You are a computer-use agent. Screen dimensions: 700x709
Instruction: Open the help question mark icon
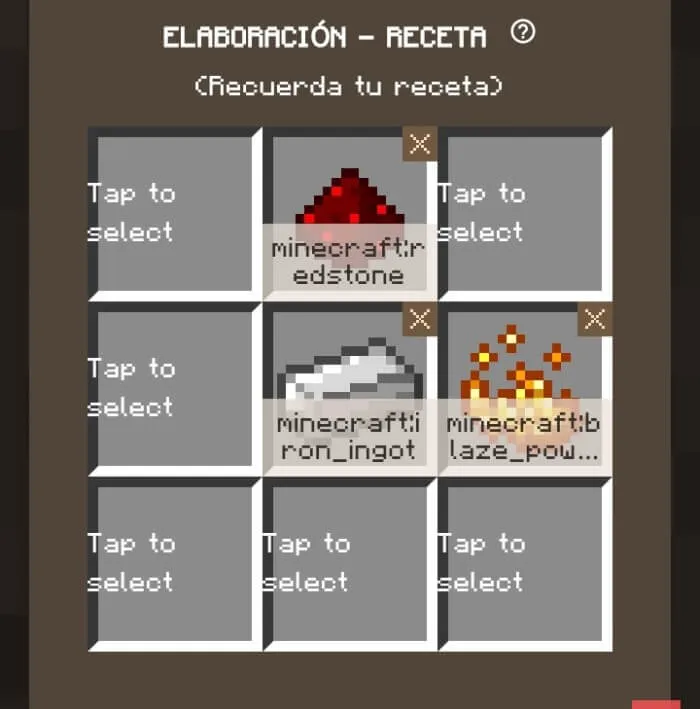523,33
